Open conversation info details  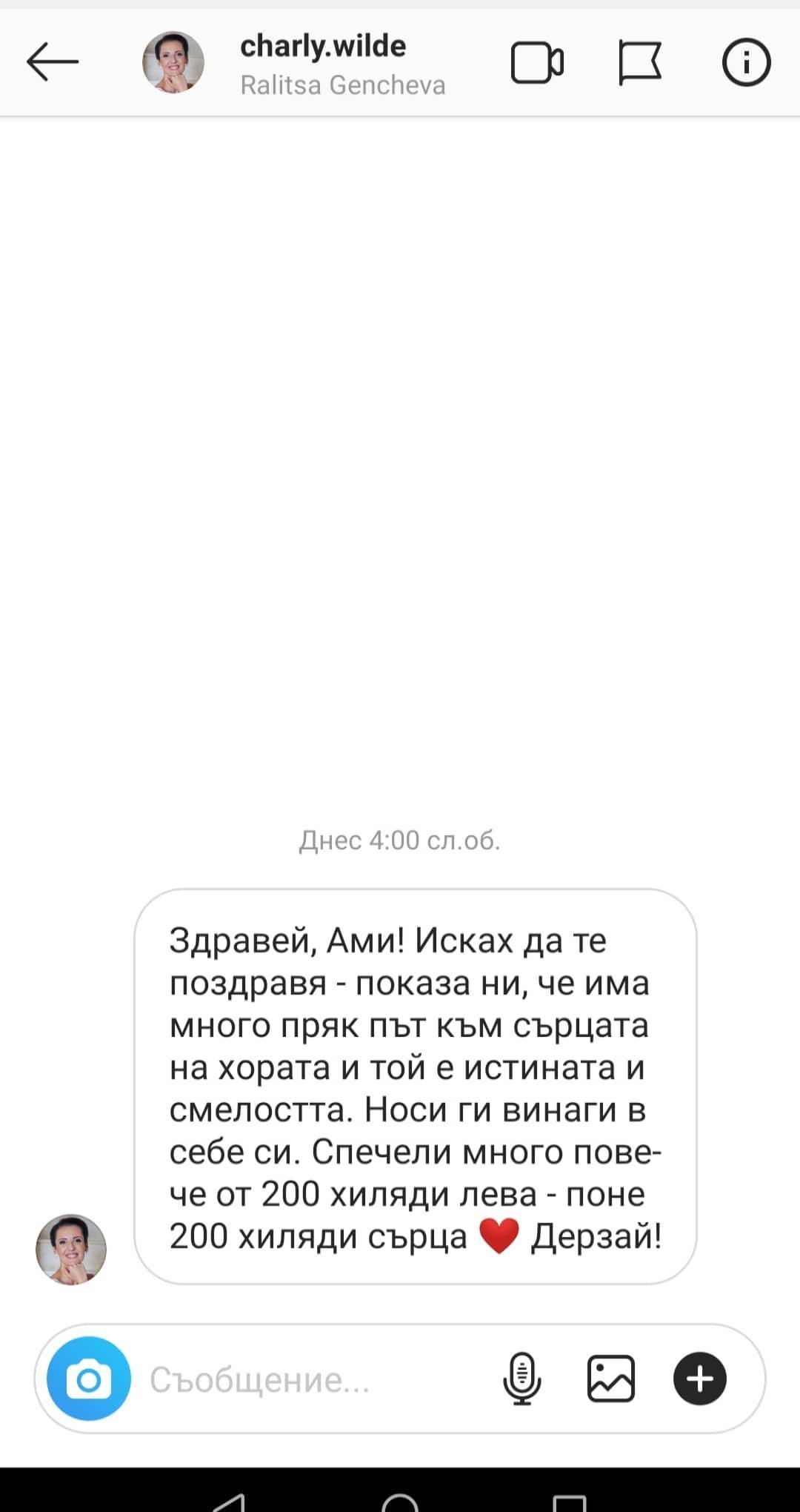746,62
